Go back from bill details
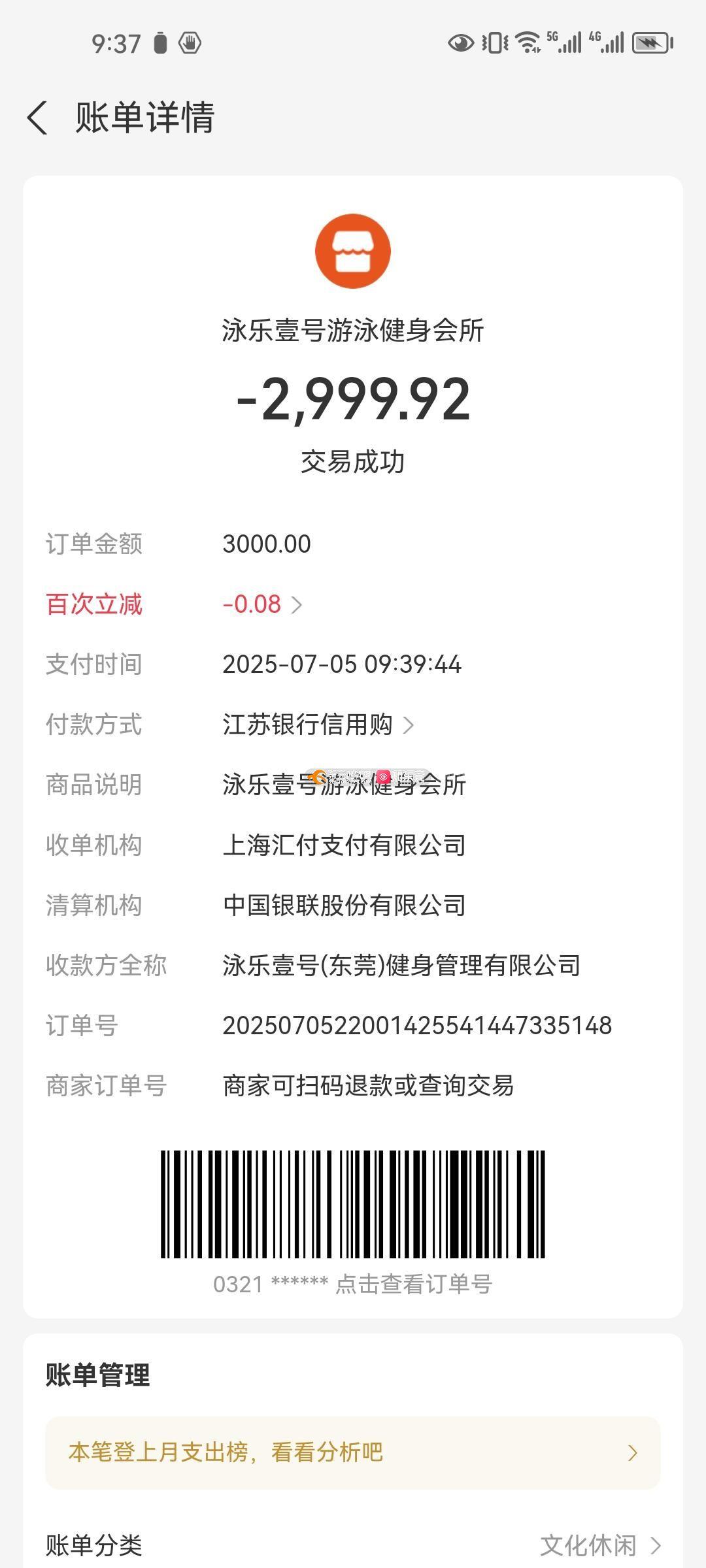 38,118
